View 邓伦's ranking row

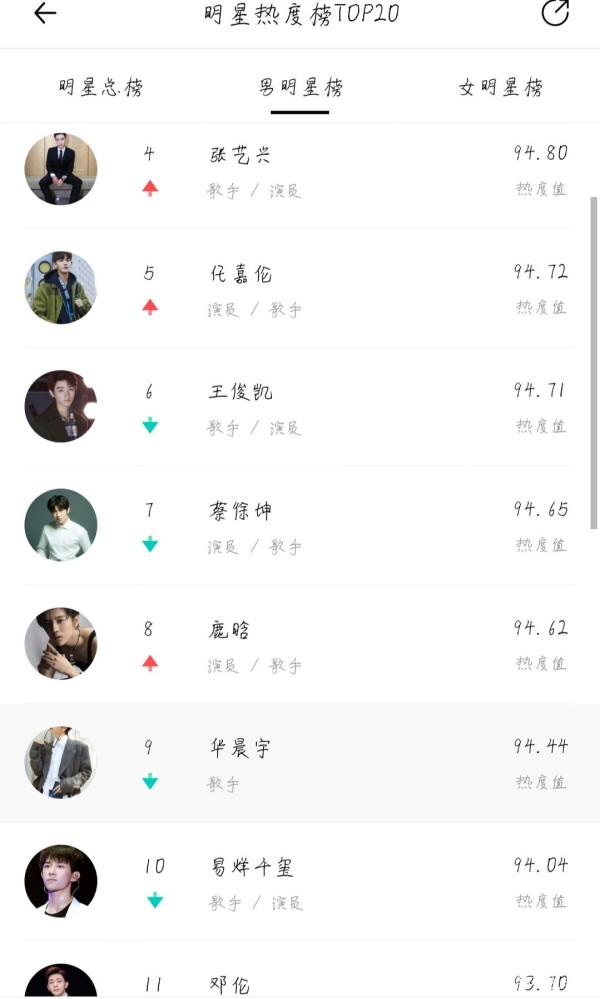point(300,982)
